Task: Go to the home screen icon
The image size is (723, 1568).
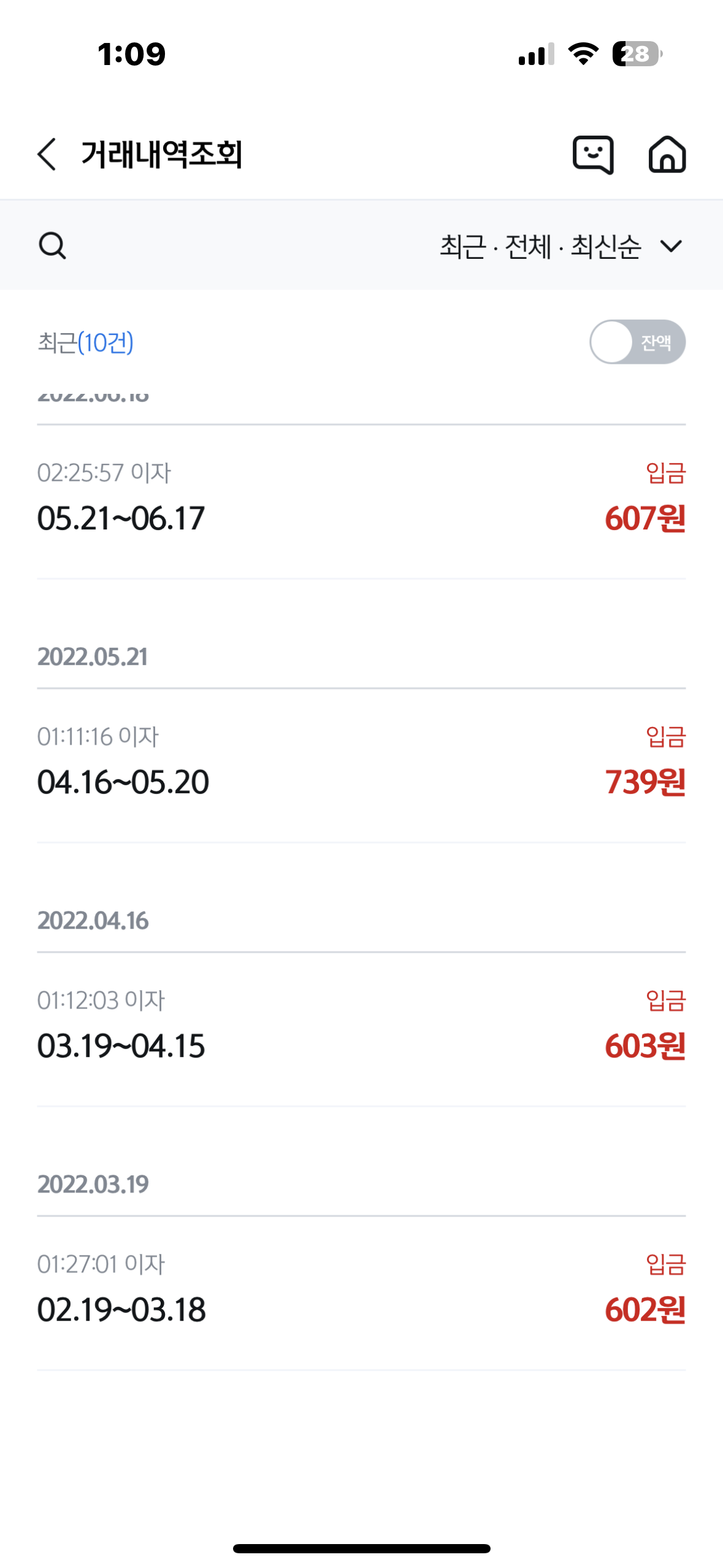Action: (x=667, y=154)
